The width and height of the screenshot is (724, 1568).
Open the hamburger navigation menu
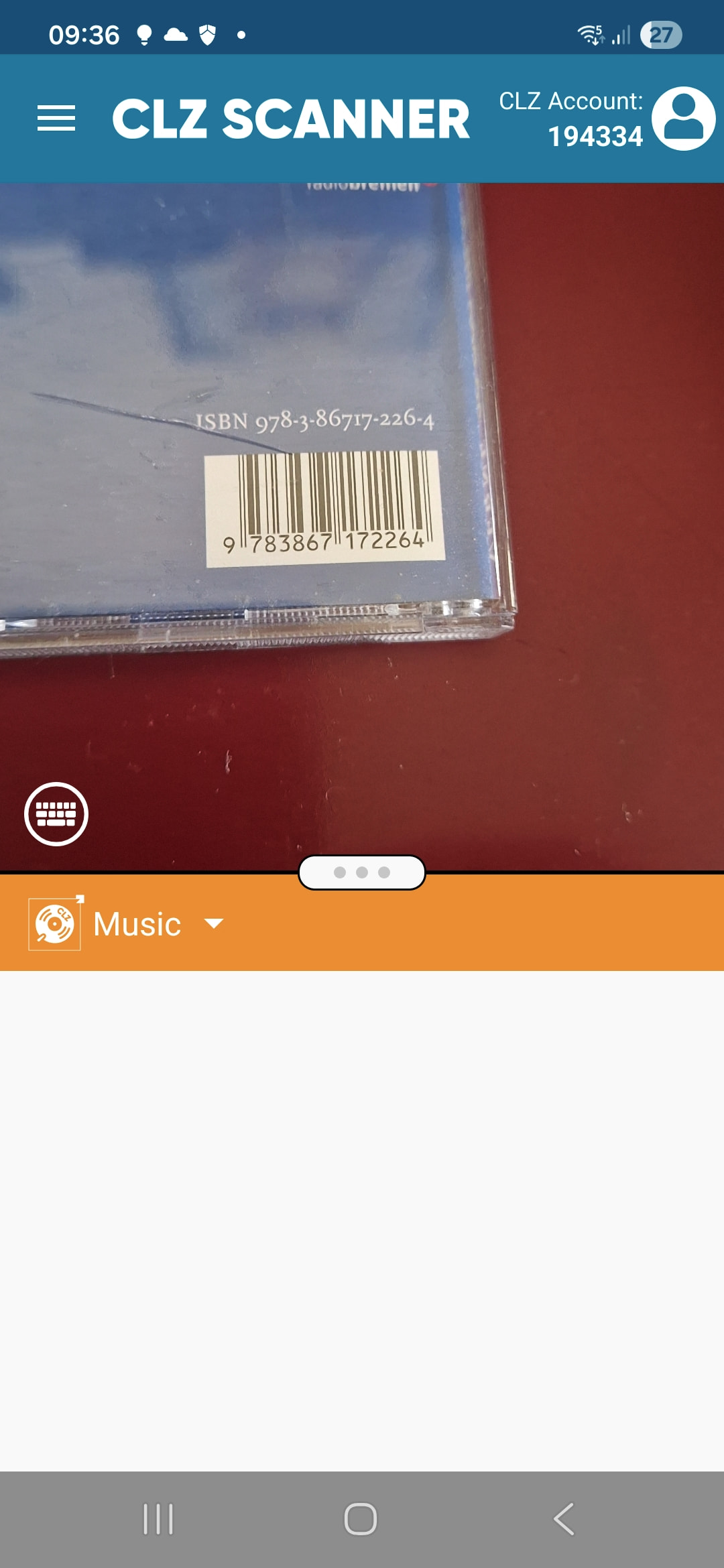pos(56,119)
